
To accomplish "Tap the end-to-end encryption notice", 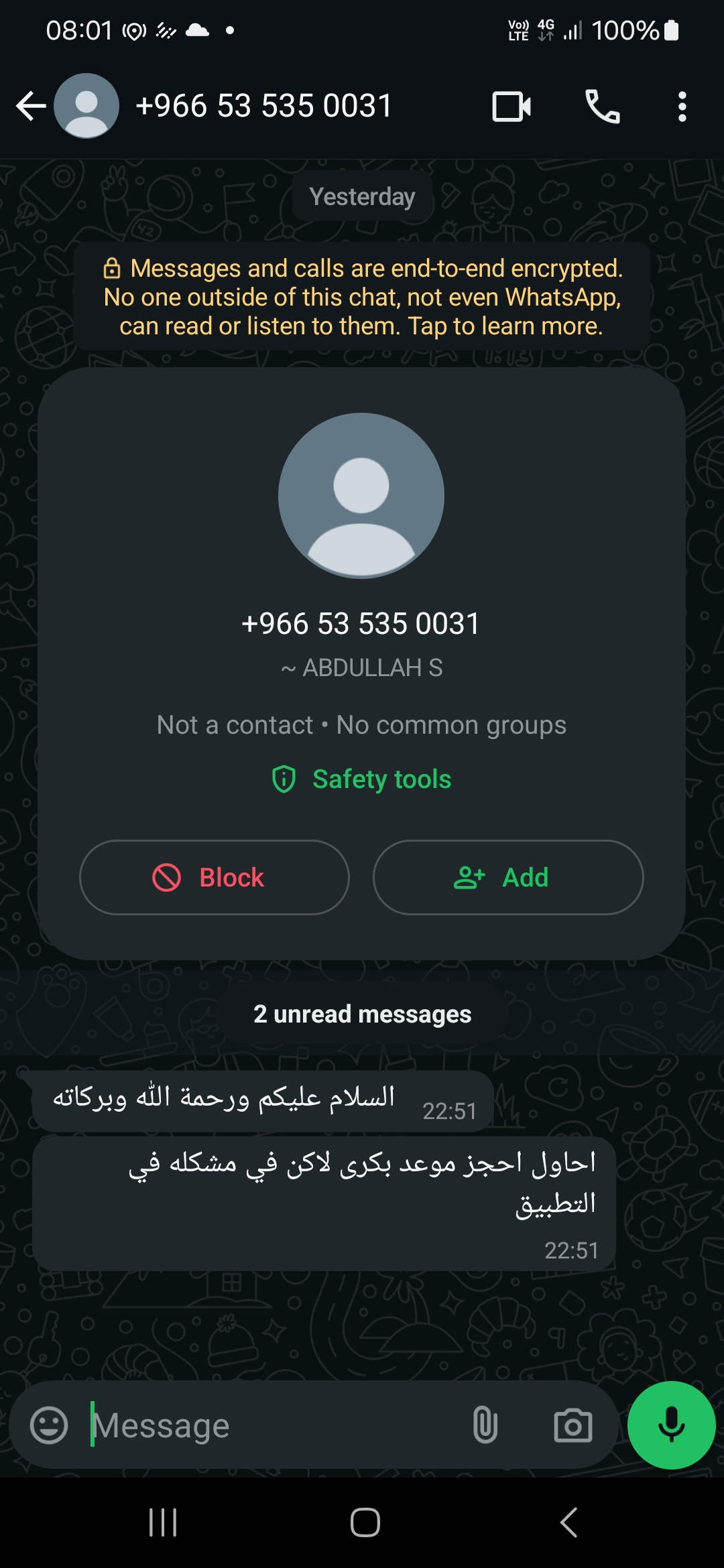I will pos(362,297).
